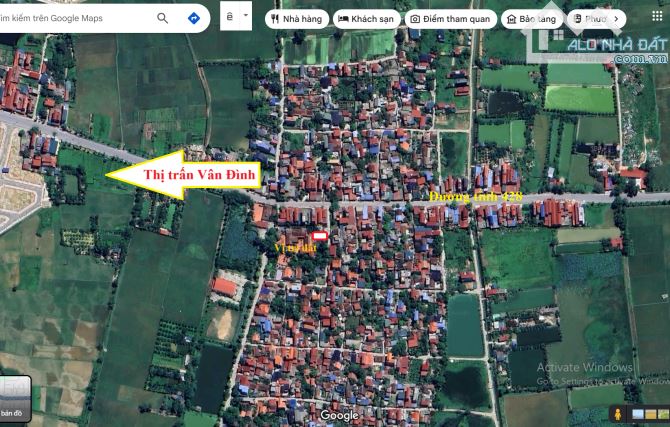Choose the Bảo tàng chip
The width and height of the screenshot is (670, 427).
(x=531, y=18)
